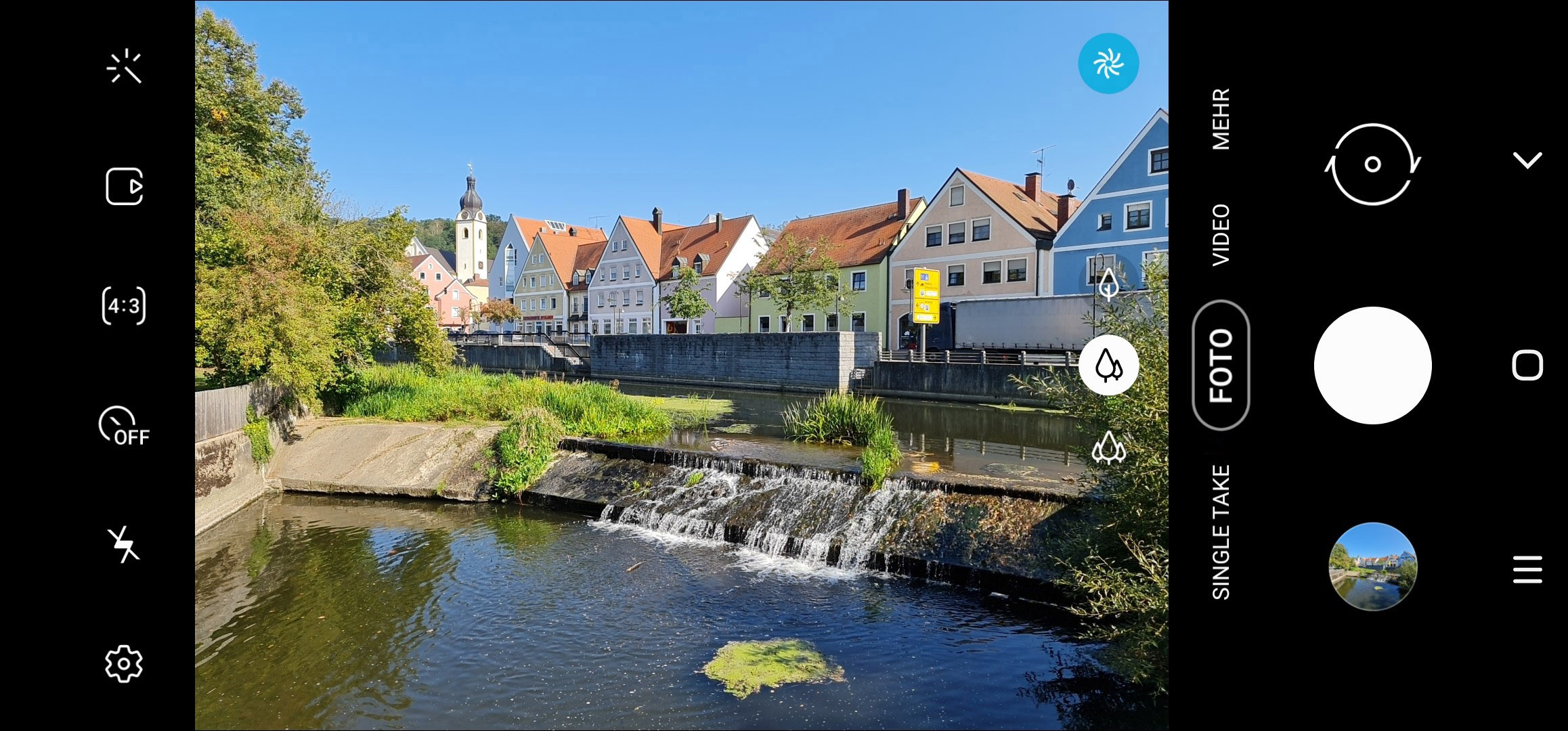The width and height of the screenshot is (1568, 731).
Task: Take a photo with shutter button
Action: (x=1372, y=365)
